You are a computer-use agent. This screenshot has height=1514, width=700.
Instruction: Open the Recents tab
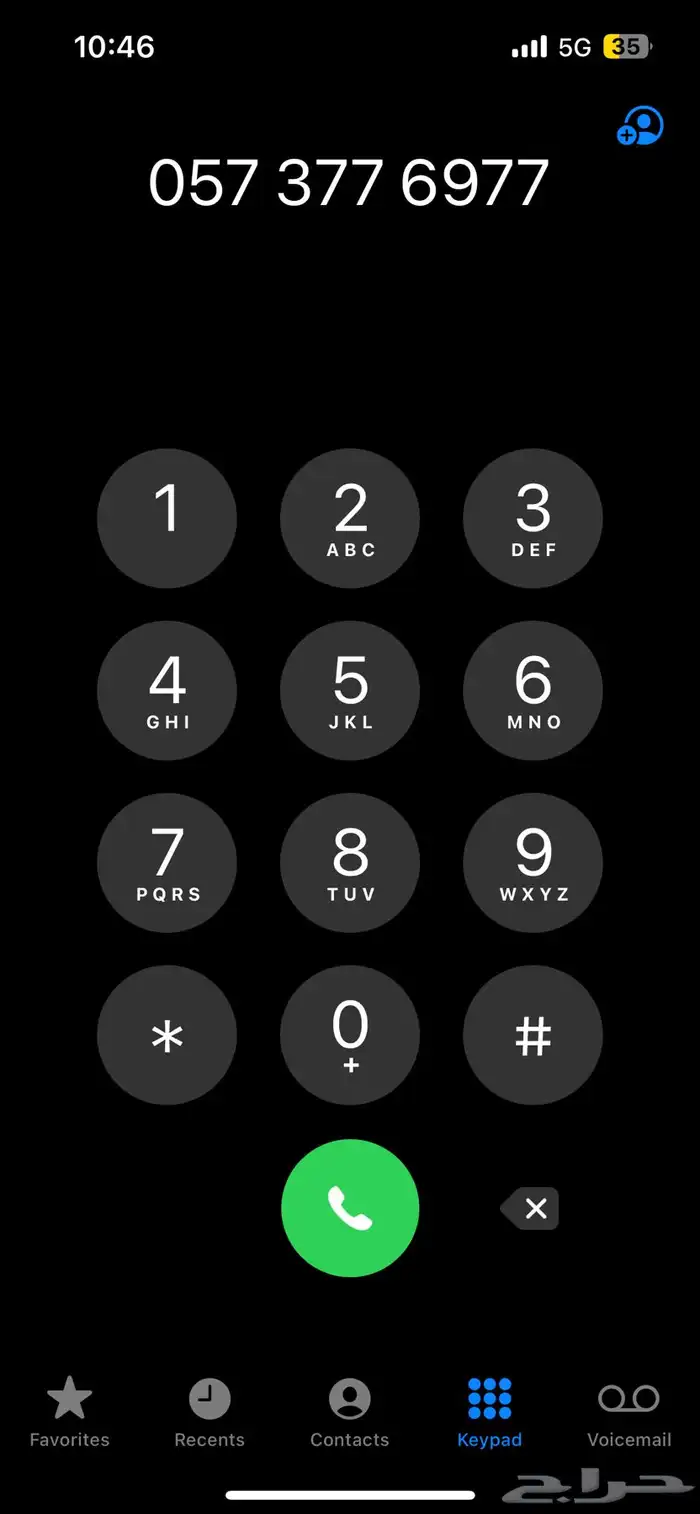209,1412
